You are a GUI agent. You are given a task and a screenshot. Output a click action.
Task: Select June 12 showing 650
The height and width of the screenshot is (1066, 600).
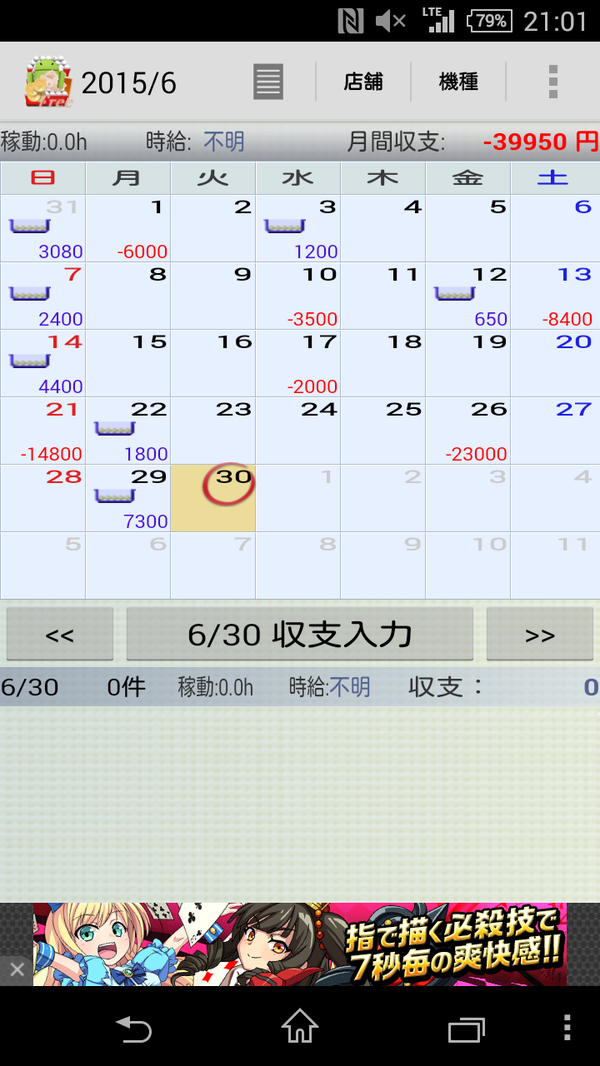tap(468, 296)
